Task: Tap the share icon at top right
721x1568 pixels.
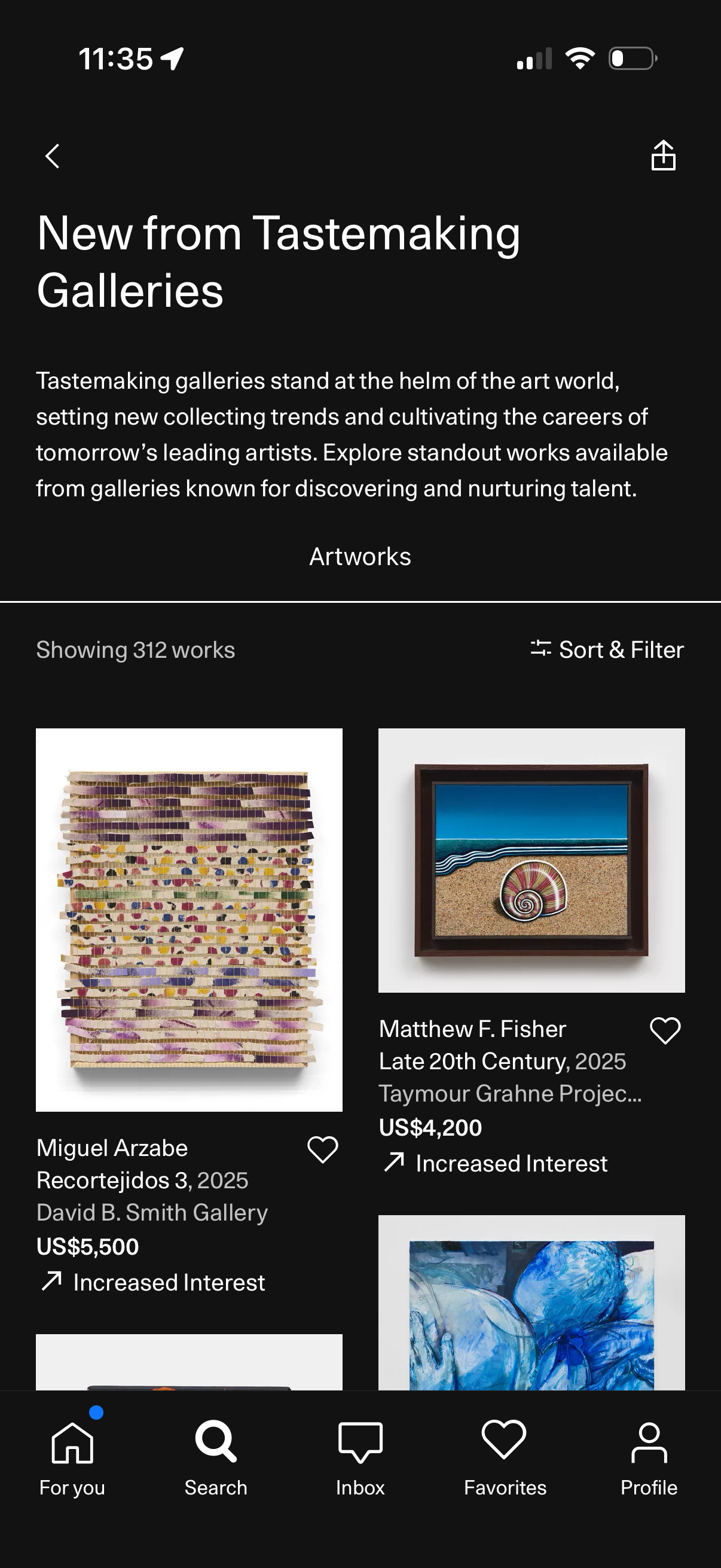Action: pos(663,157)
